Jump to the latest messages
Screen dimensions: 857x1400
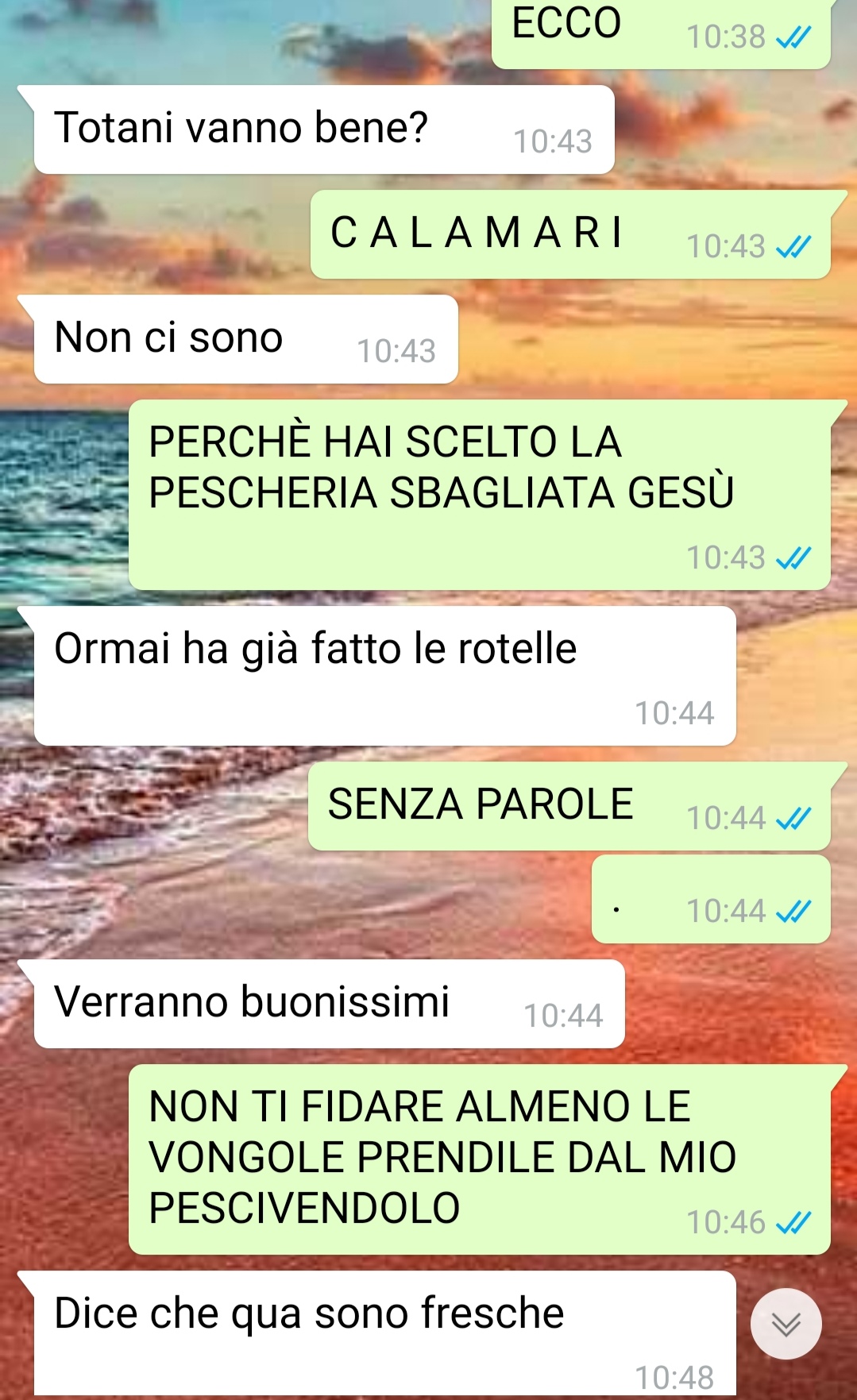(x=786, y=1324)
